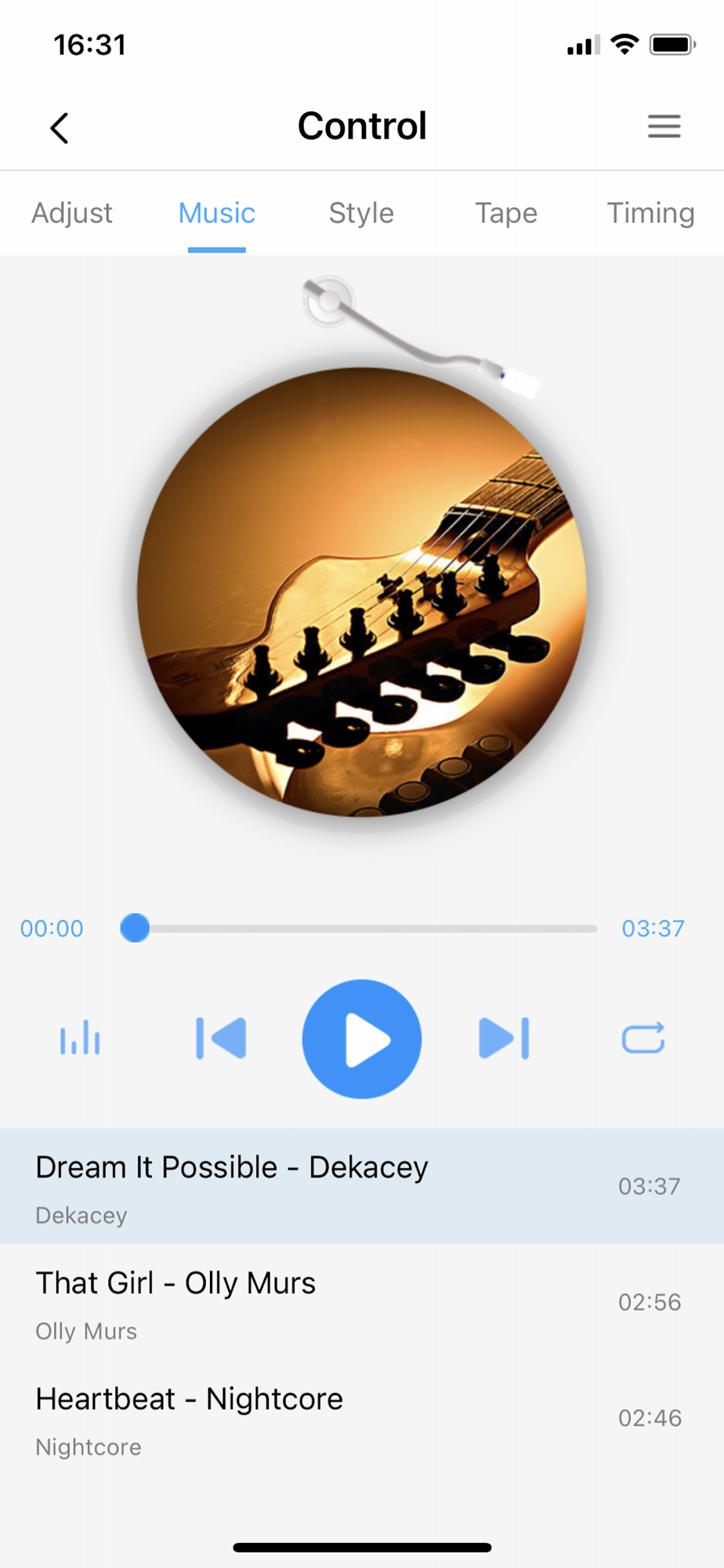Viewport: 724px width, 1568px height.
Task: Toggle the repeat mode
Action: (x=643, y=1038)
